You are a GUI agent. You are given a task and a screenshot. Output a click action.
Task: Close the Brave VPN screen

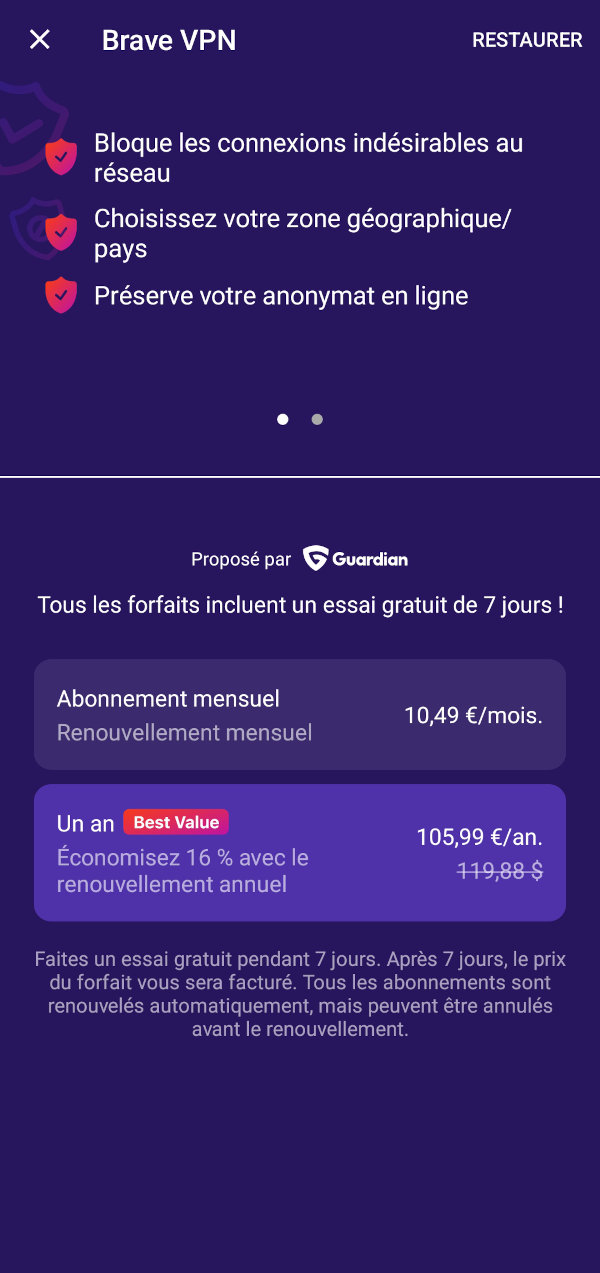39,40
